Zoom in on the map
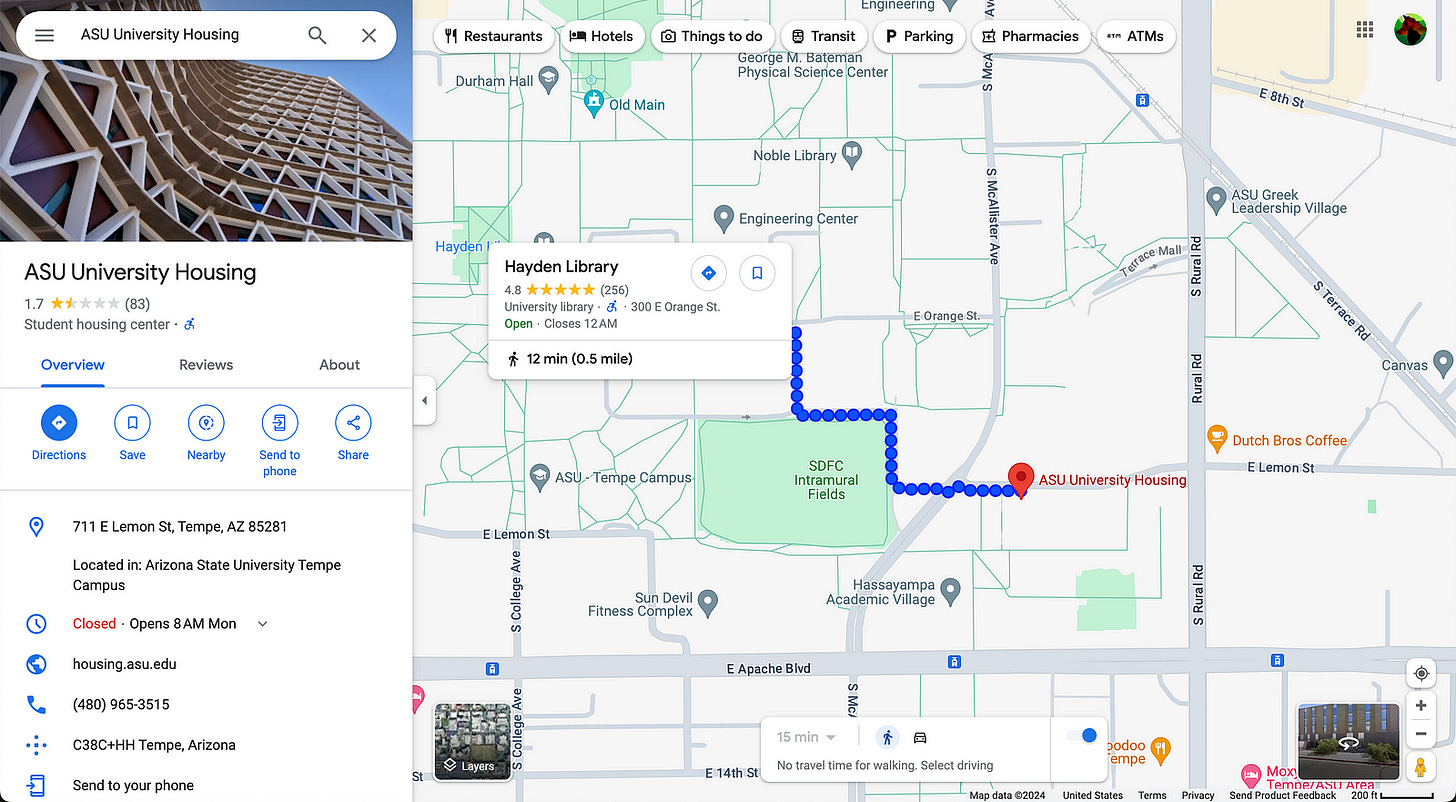 point(1420,705)
